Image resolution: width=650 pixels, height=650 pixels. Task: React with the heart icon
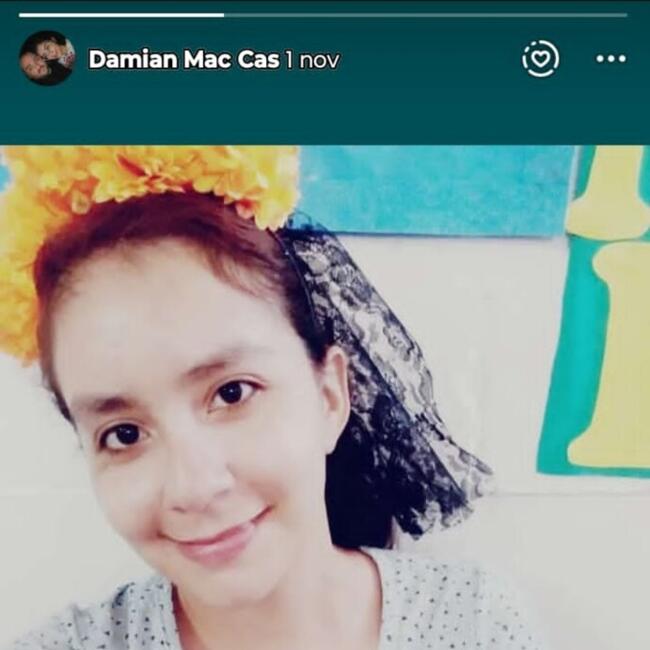click(x=539, y=59)
